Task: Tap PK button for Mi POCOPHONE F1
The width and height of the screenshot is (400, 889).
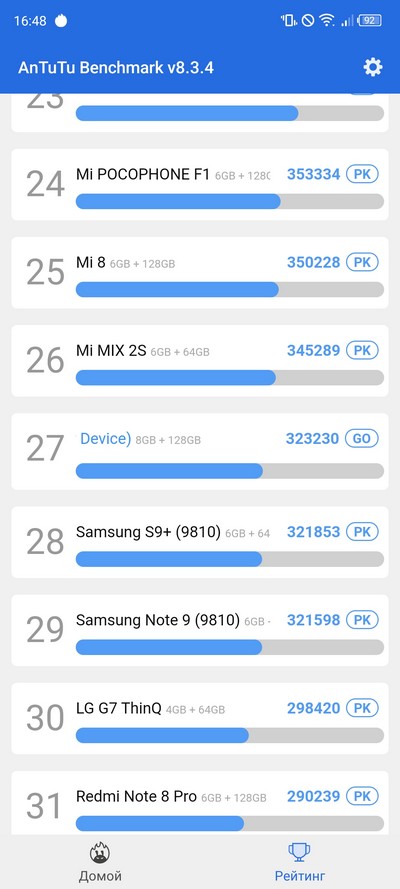Action: tap(362, 174)
